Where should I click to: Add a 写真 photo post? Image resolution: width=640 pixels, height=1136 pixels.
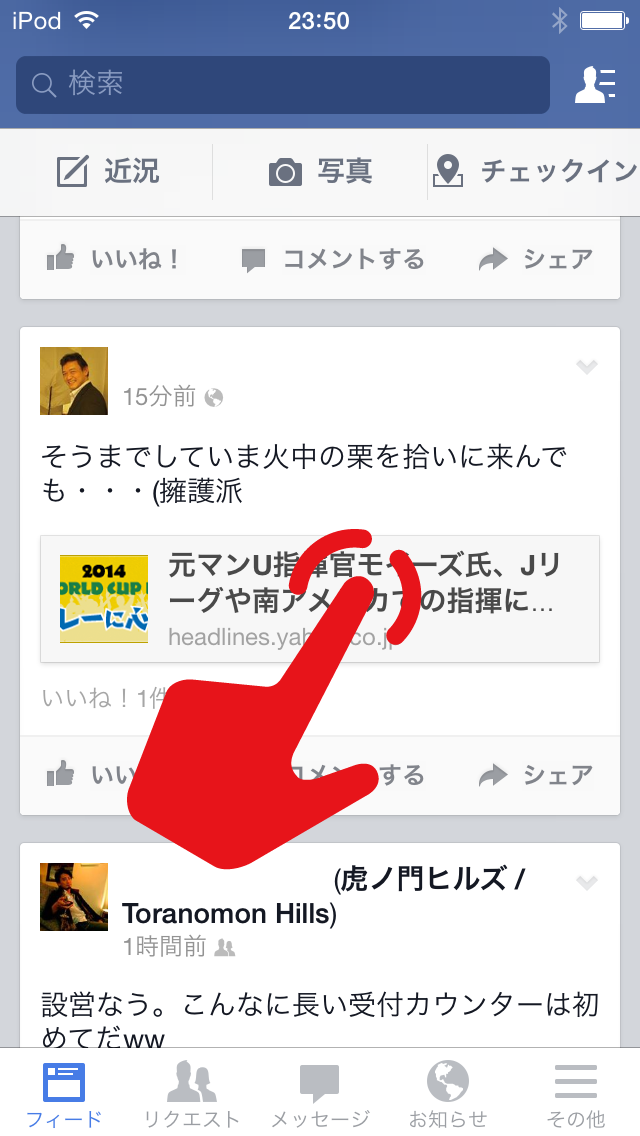coord(321,172)
